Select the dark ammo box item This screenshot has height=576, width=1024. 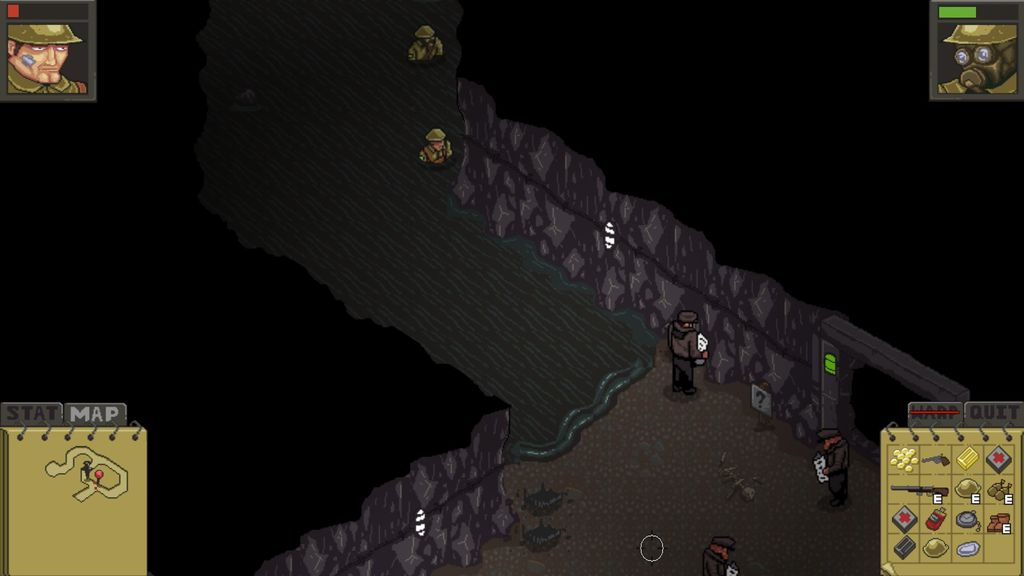point(904,548)
